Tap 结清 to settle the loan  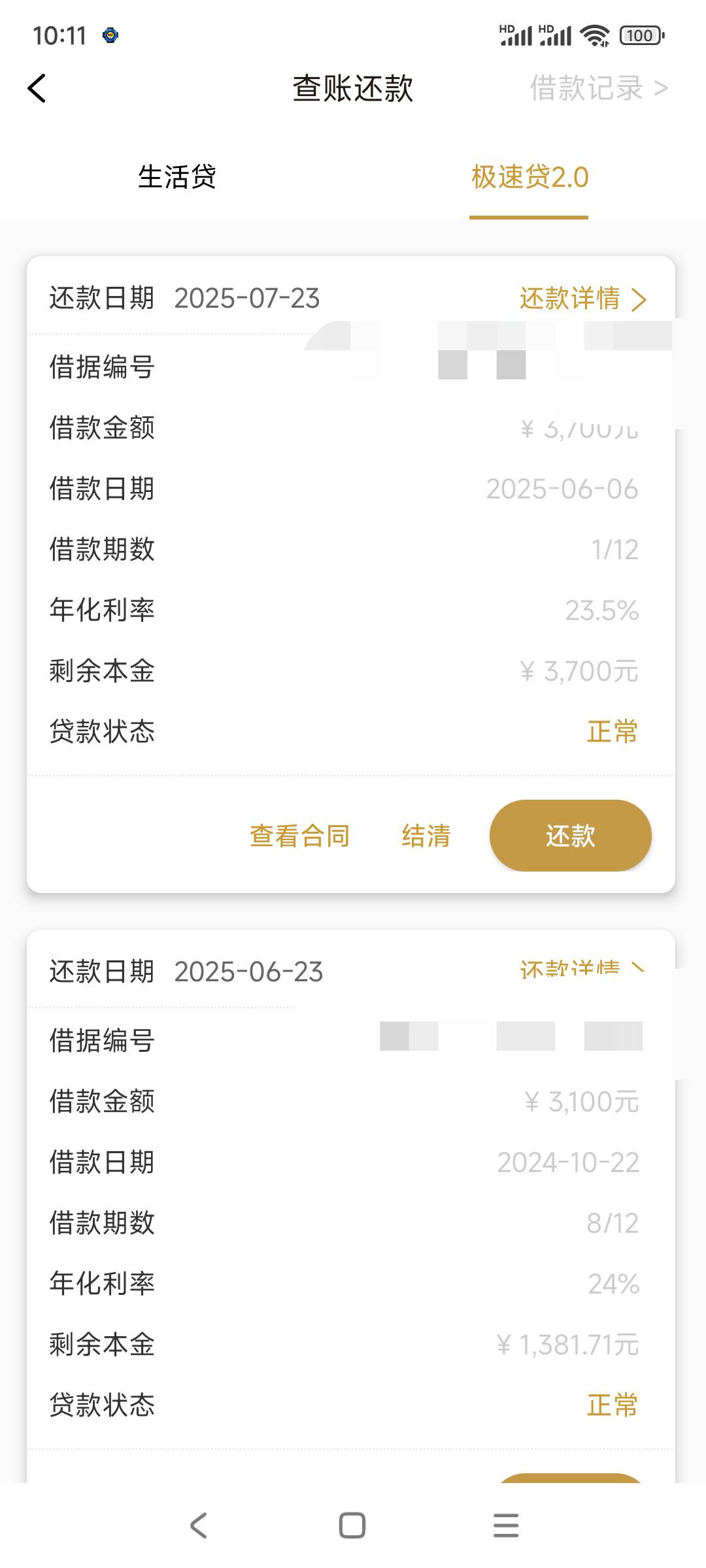click(426, 836)
